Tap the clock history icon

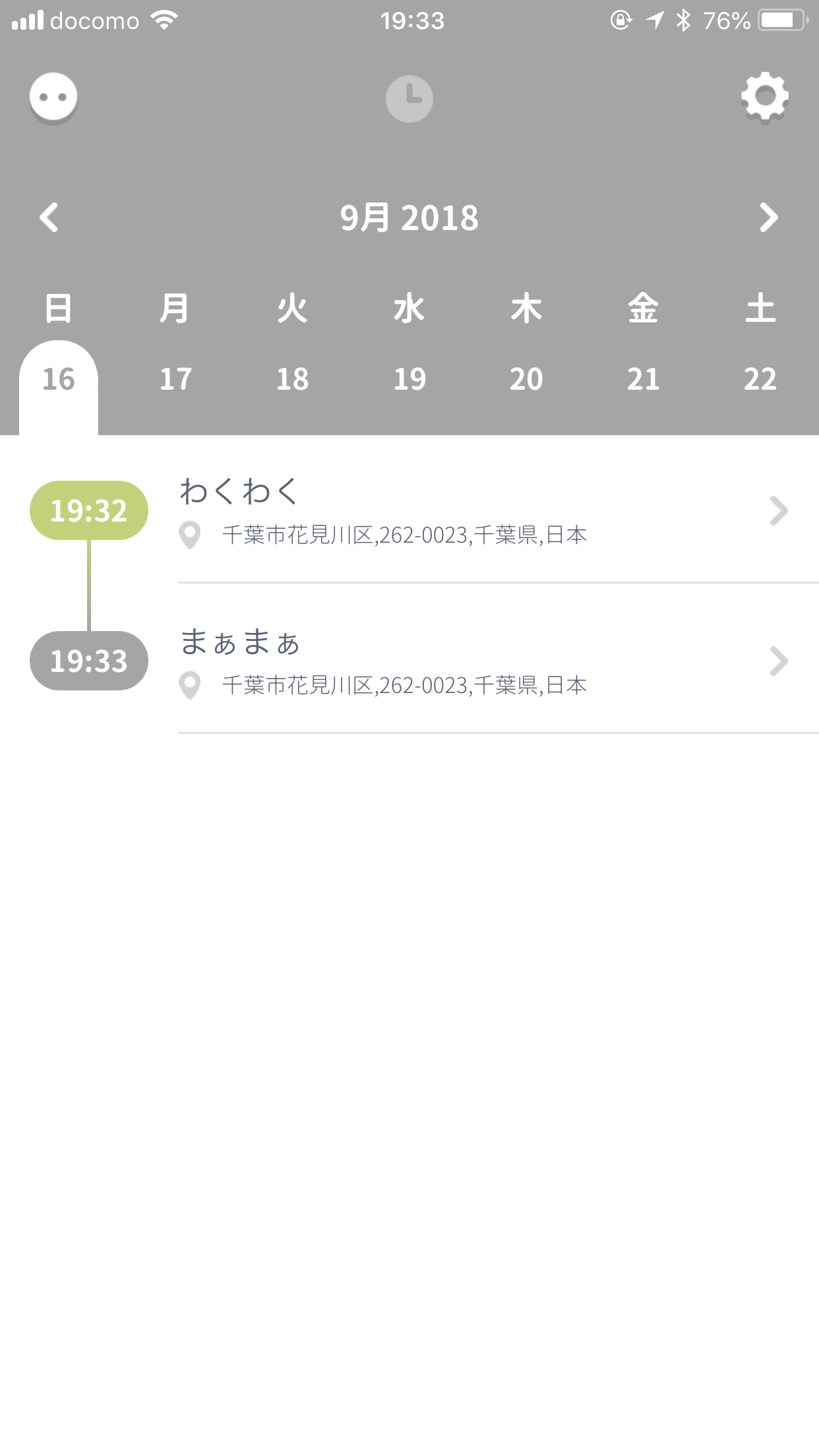(x=409, y=99)
